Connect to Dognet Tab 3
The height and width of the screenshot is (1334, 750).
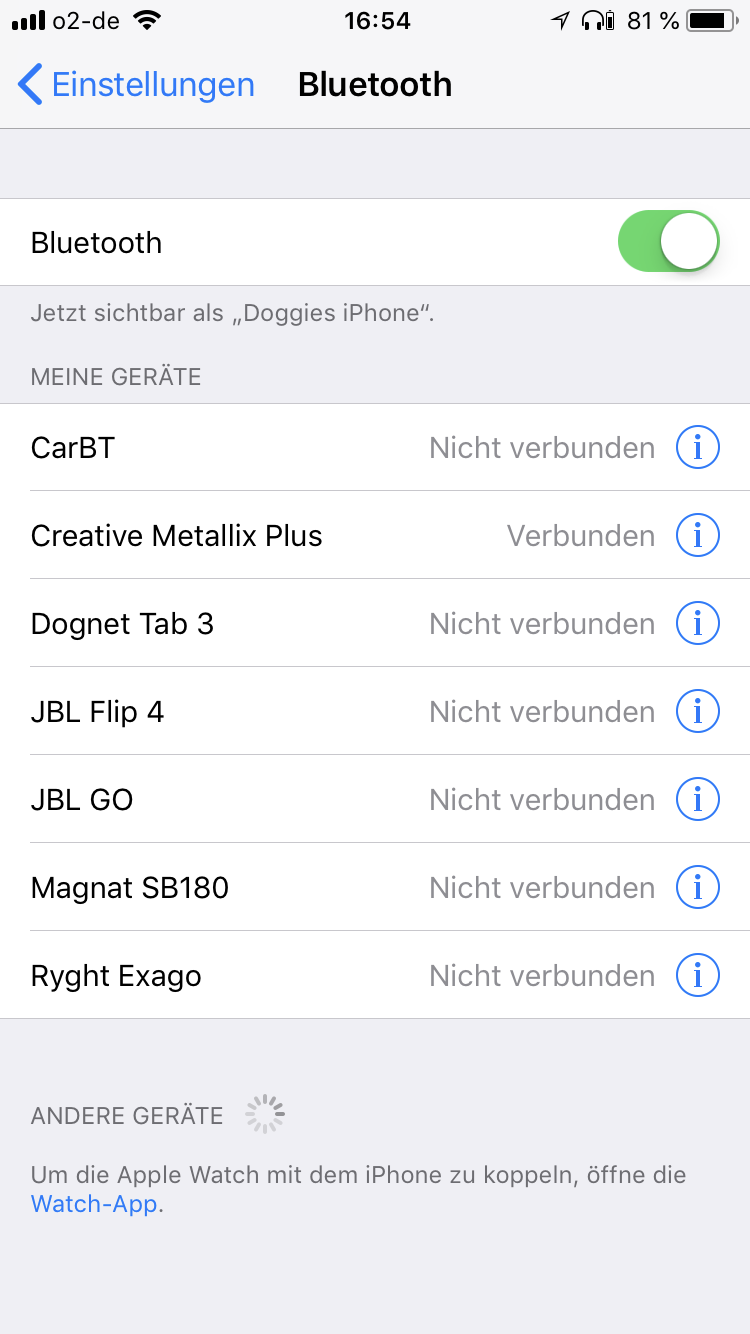(x=300, y=624)
